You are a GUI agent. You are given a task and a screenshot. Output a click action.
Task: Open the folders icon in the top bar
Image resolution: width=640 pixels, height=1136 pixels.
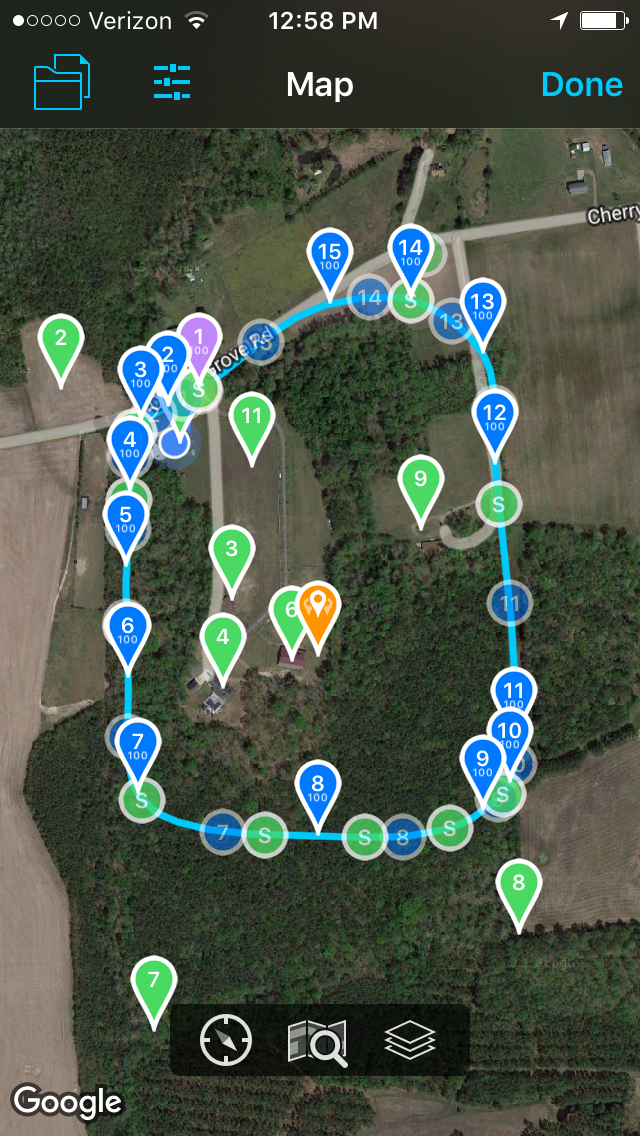click(x=62, y=83)
